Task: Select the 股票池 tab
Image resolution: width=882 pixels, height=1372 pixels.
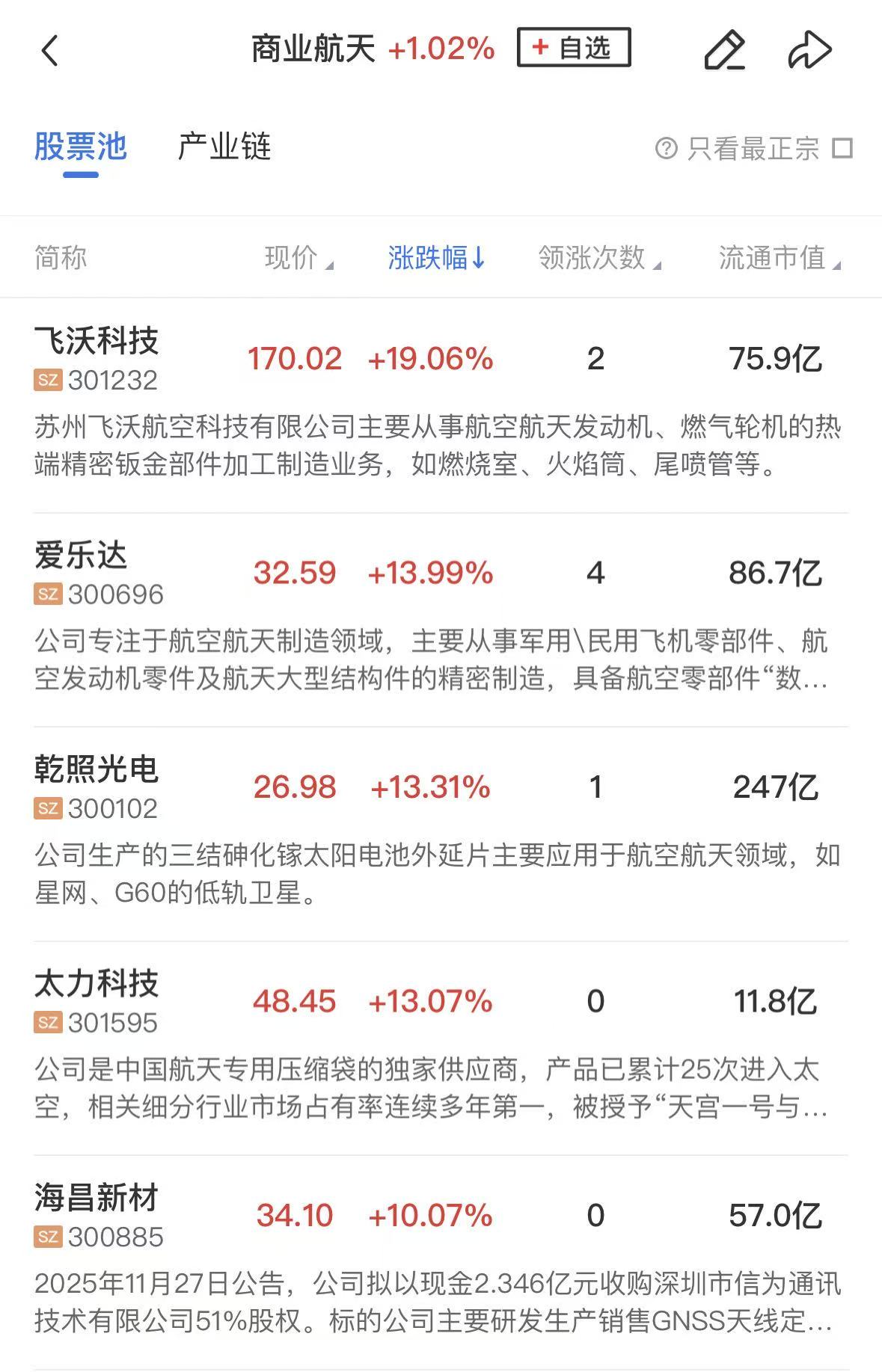Action: click(81, 147)
